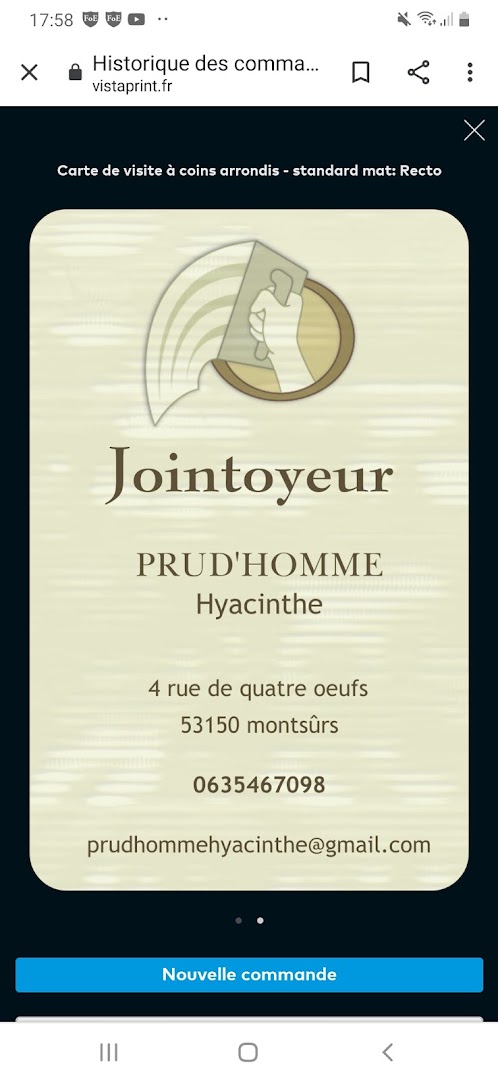Tap the Nouvelle commande button
The height and width of the screenshot is (1080, 498).
point(249,975)
